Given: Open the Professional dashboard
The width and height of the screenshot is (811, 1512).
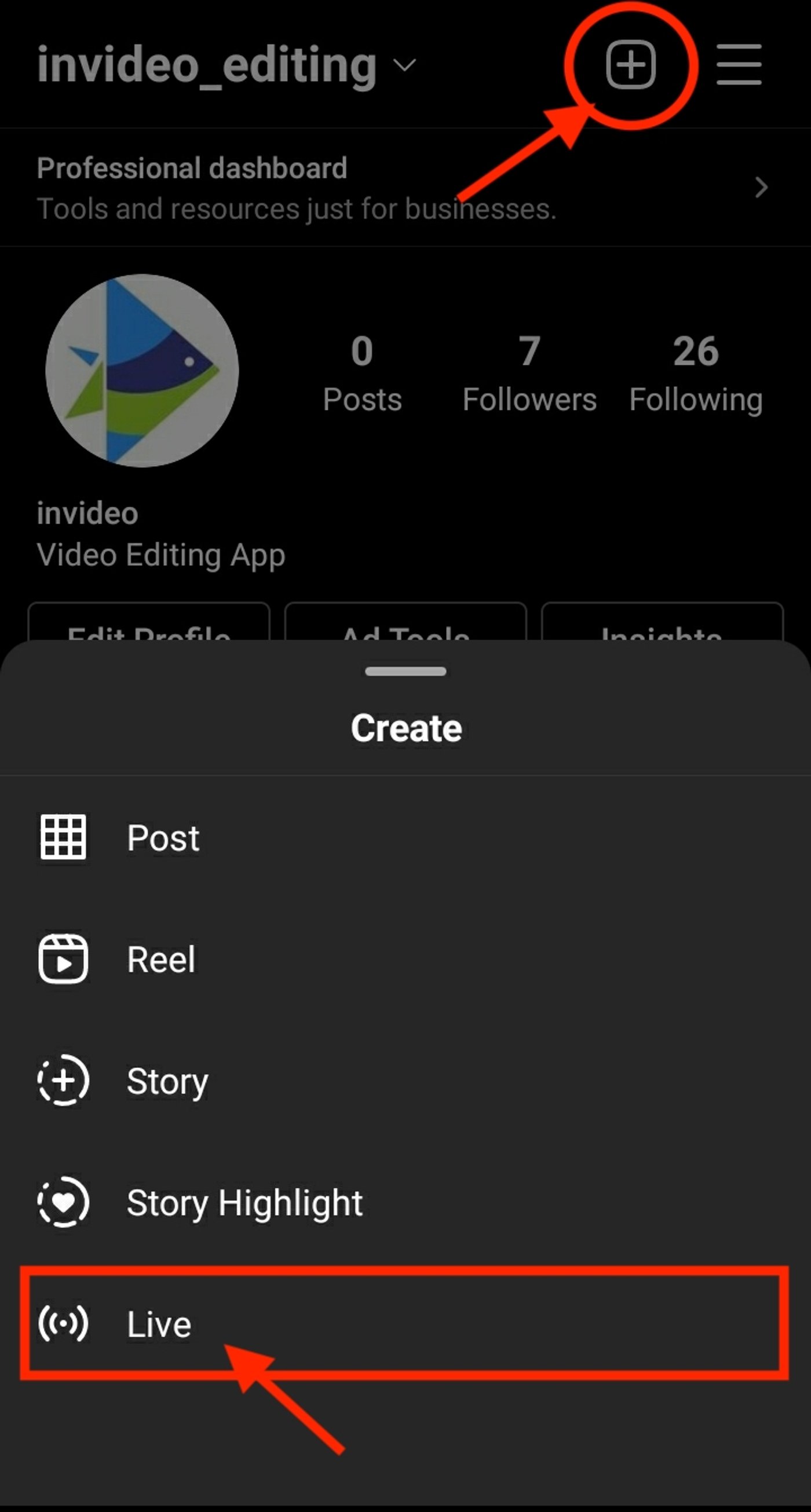Looking at the screenshot, I should pyautogui.click(x=405, y=188).
